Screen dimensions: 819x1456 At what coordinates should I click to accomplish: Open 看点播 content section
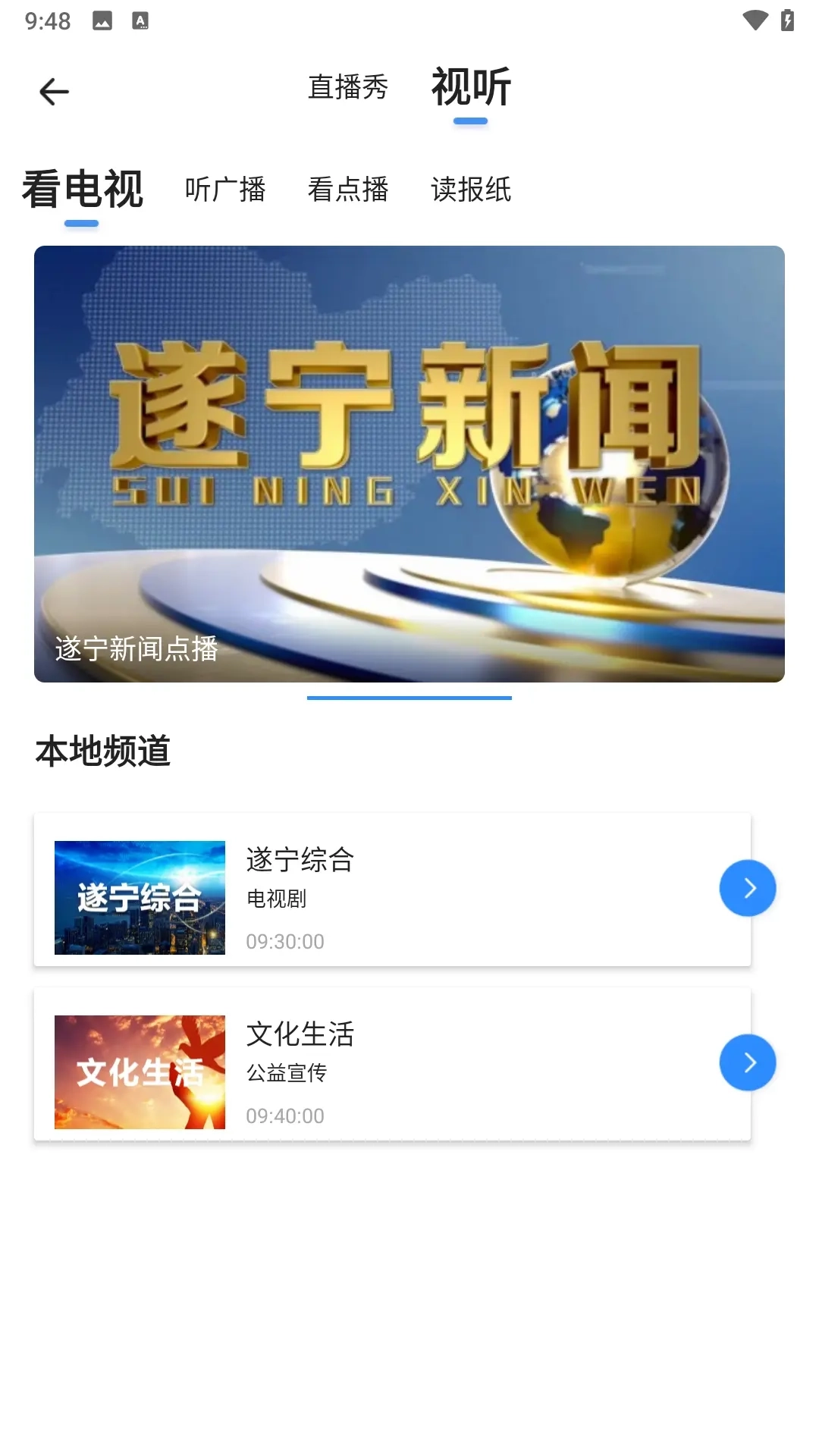(348, 191)
